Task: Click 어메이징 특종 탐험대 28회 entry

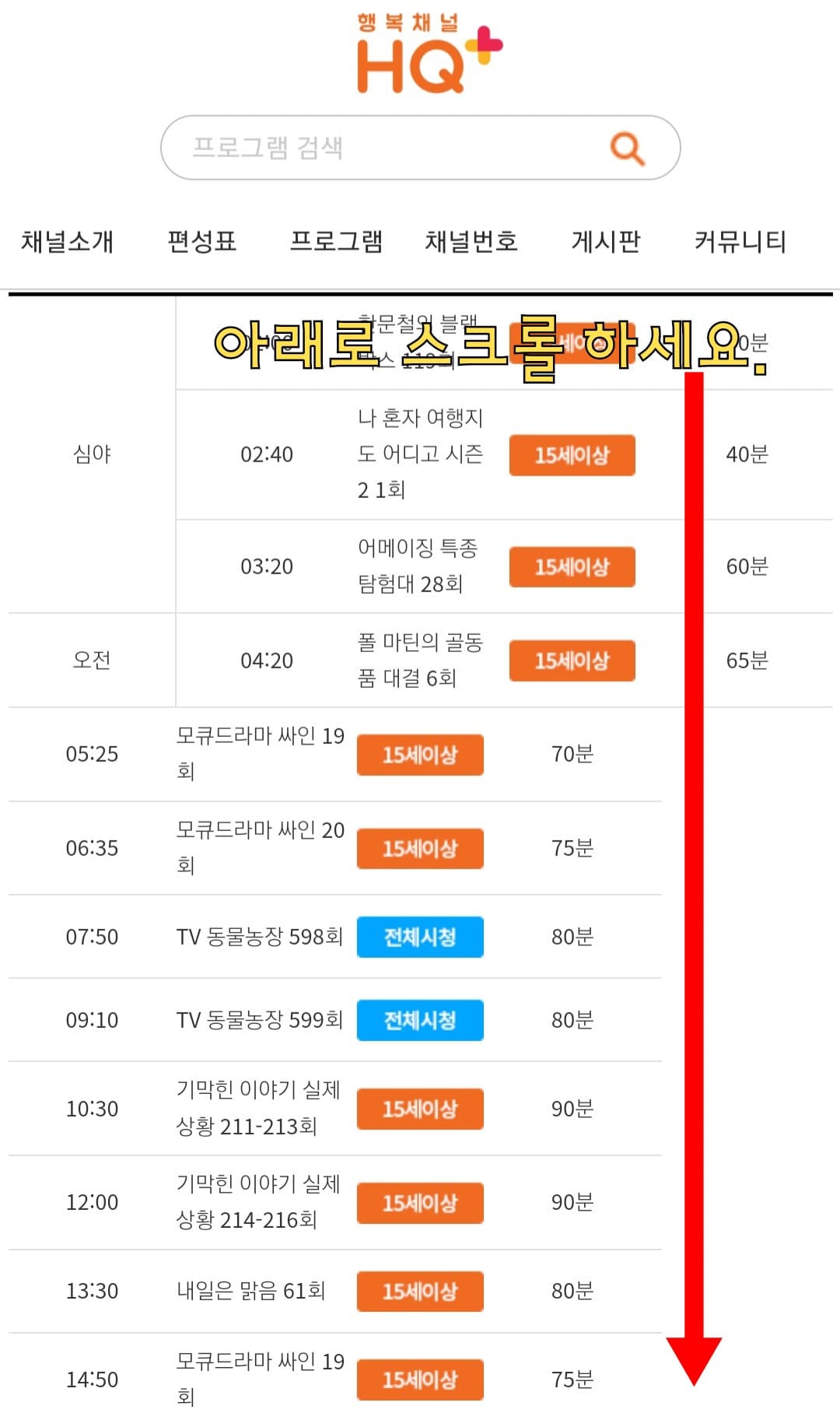Action: point(420,566)
